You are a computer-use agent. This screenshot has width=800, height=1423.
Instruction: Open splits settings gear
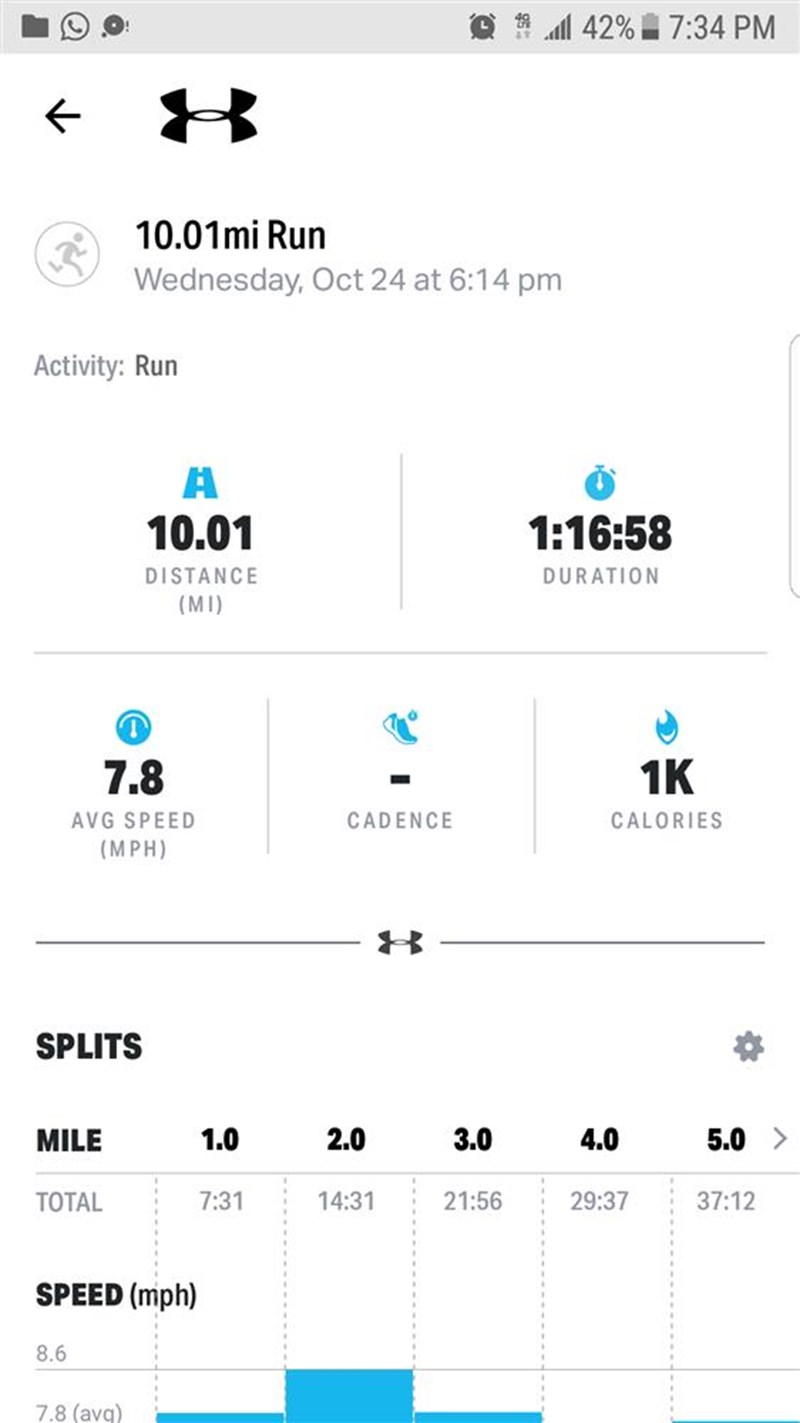pyautogui.click(x=748, y=1047)
